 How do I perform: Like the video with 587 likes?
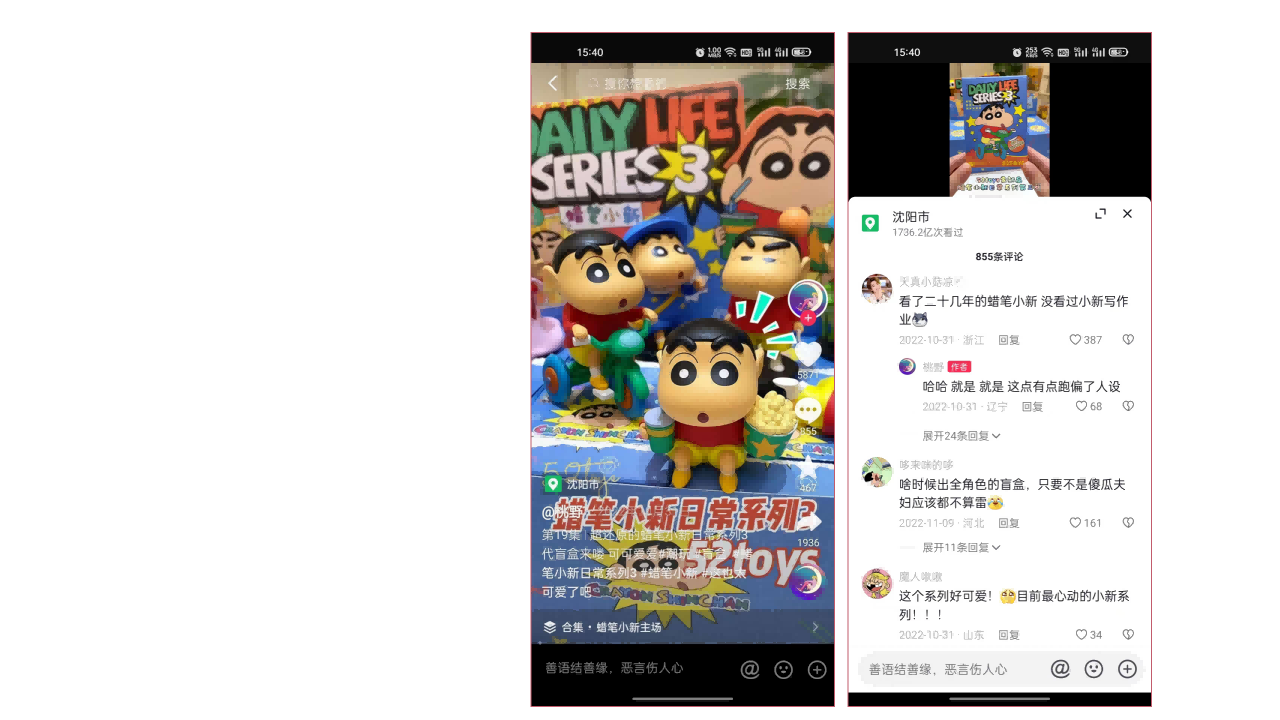808,354
